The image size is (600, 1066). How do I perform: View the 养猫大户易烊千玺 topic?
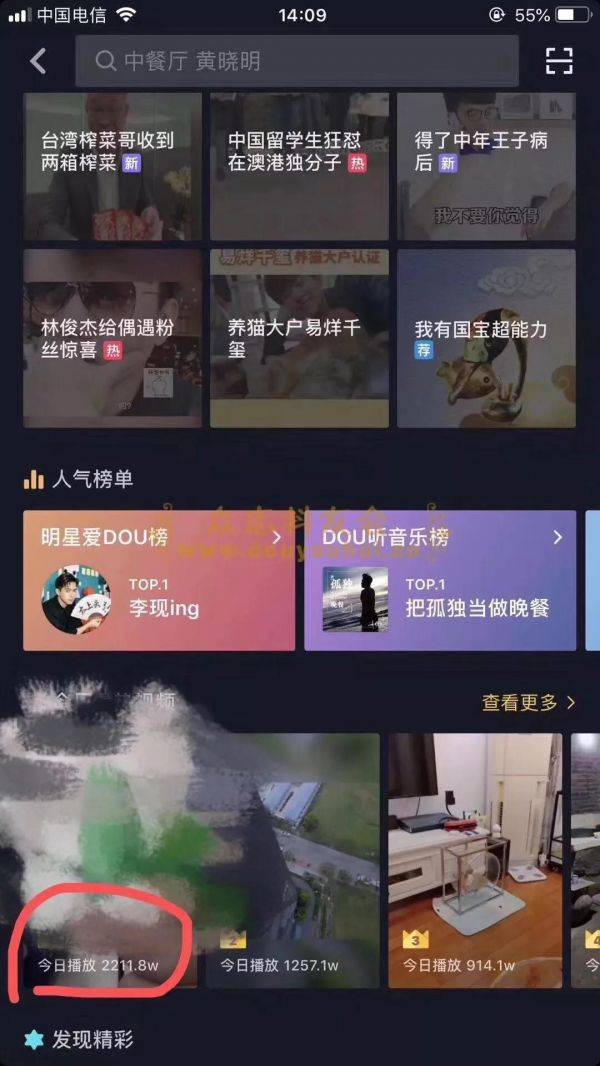pyautogui.click(x=298, y=338)
